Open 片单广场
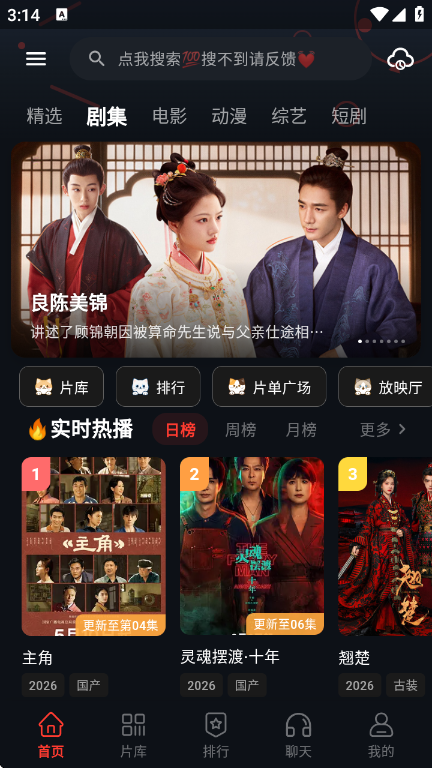This screenshot has width=432, height=768. [x=269, y=387]
